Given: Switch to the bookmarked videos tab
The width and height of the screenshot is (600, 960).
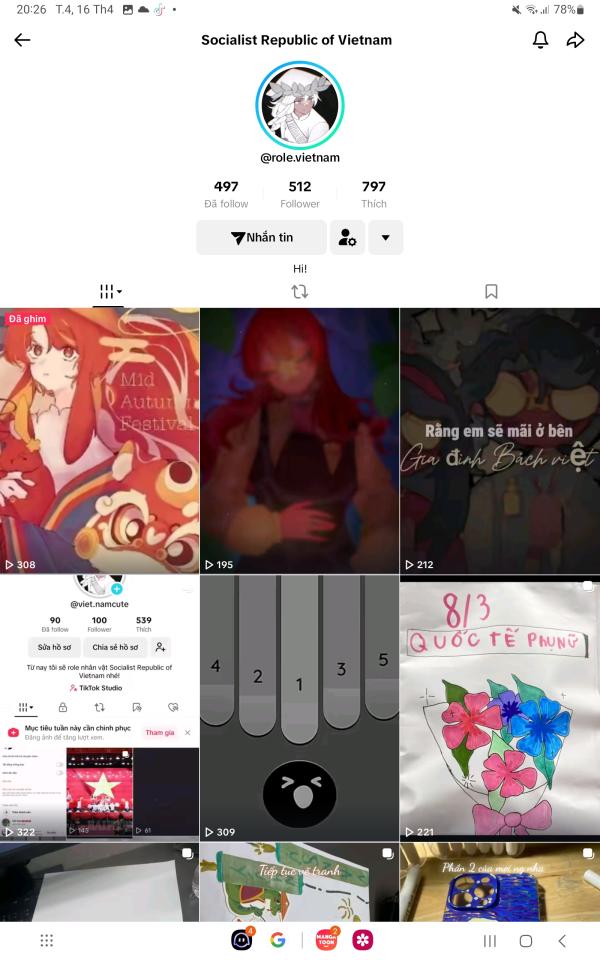Looking at the screenshot, I should [x=491, y=291].
